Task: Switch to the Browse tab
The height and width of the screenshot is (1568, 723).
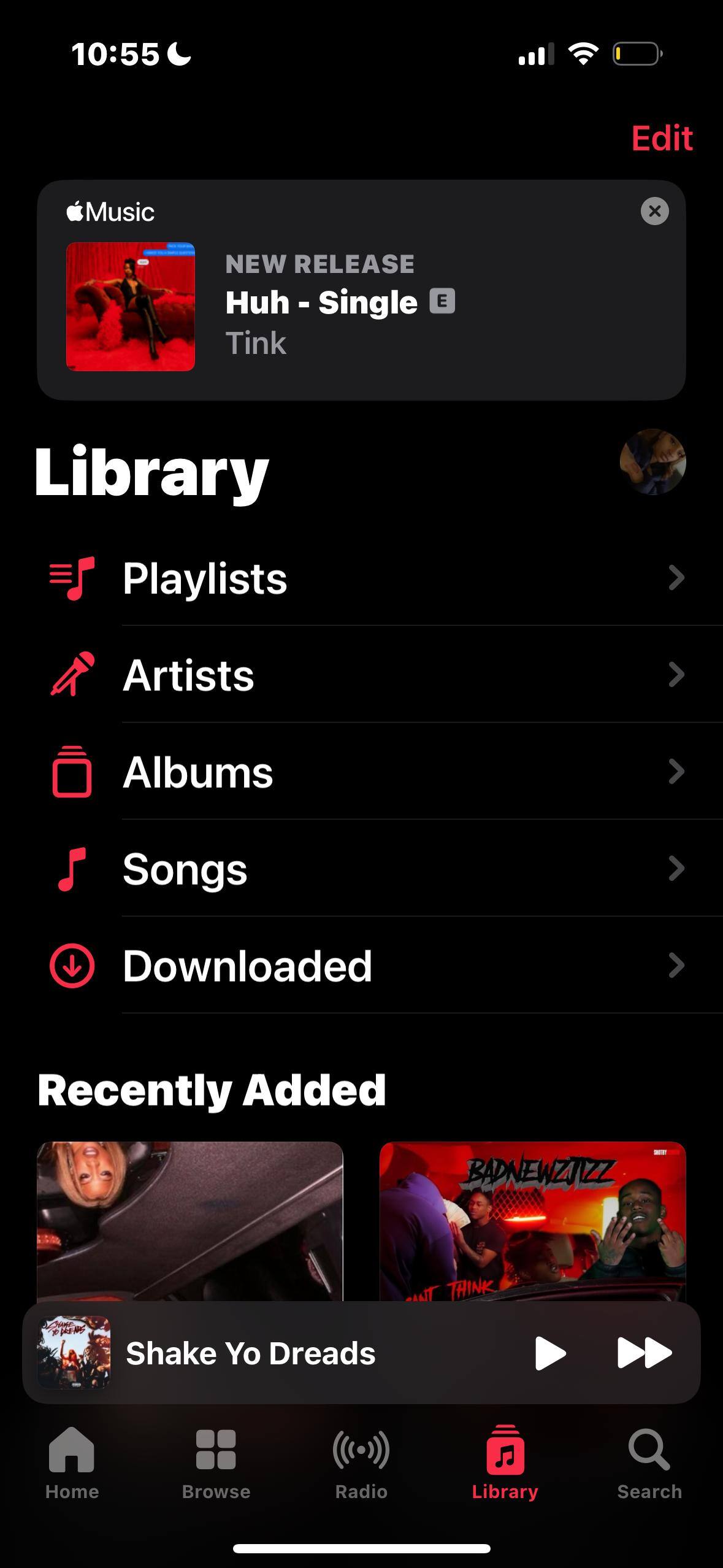Action: (x=216, y=1462)
